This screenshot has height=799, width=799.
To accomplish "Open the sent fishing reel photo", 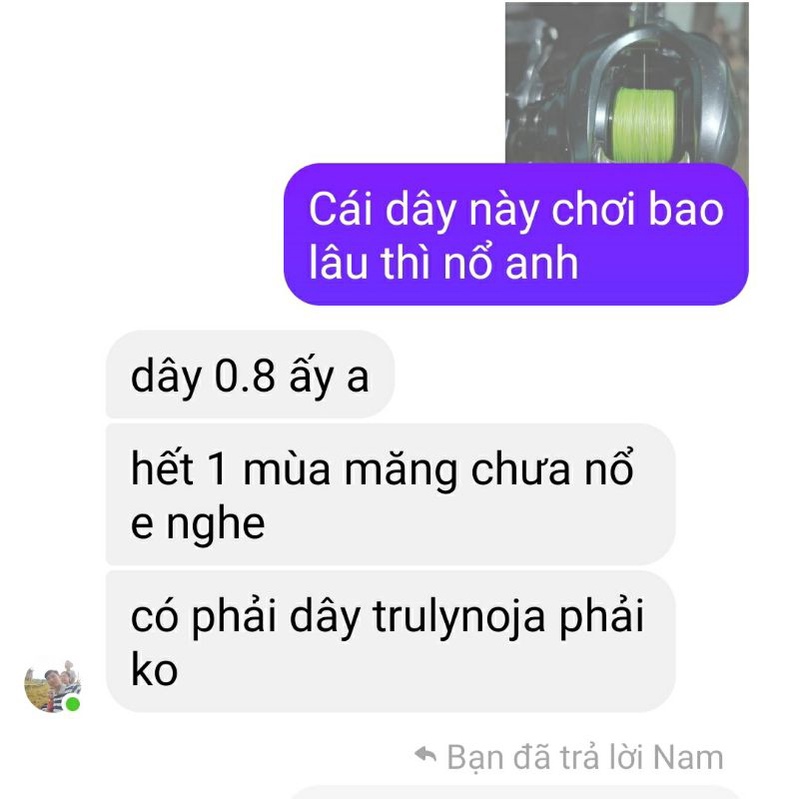I will (x=626, y=82).
